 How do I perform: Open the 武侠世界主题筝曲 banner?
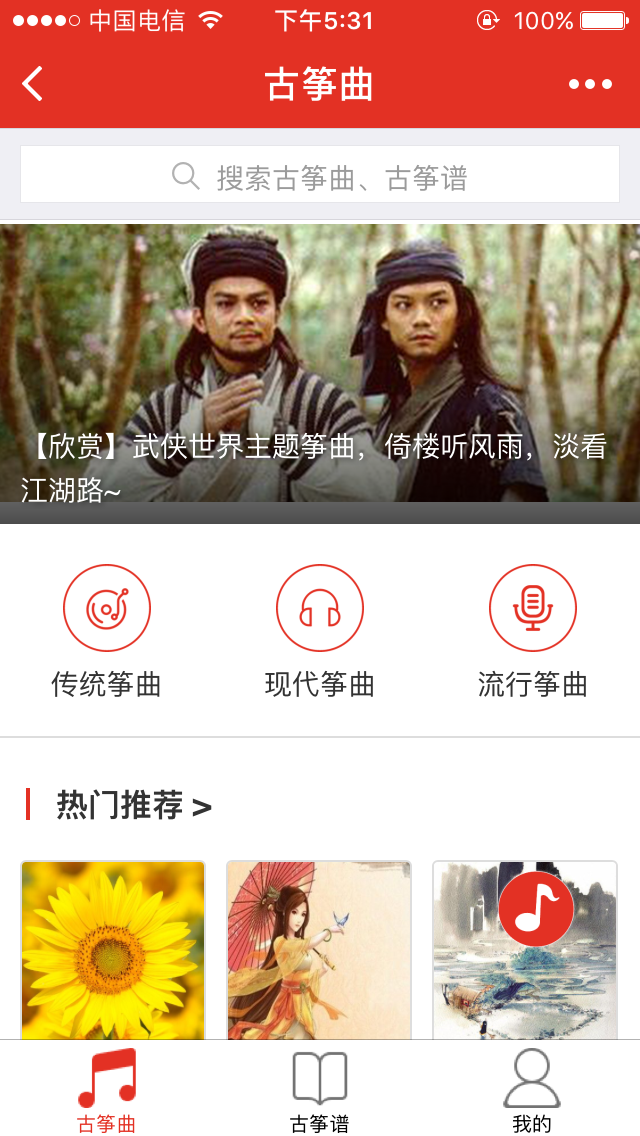(x=320, y=373)
